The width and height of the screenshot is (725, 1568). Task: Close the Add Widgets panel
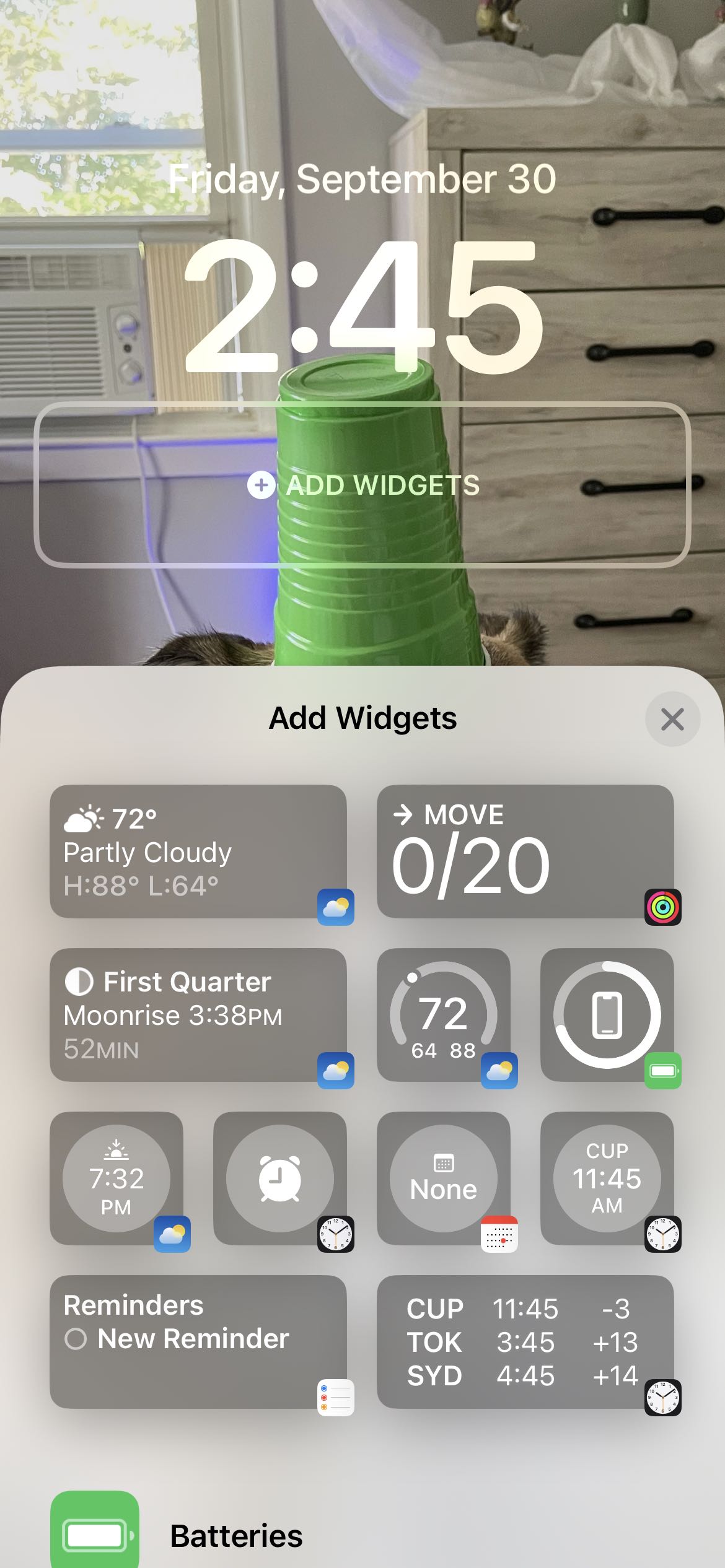click(x=672, y=720)
